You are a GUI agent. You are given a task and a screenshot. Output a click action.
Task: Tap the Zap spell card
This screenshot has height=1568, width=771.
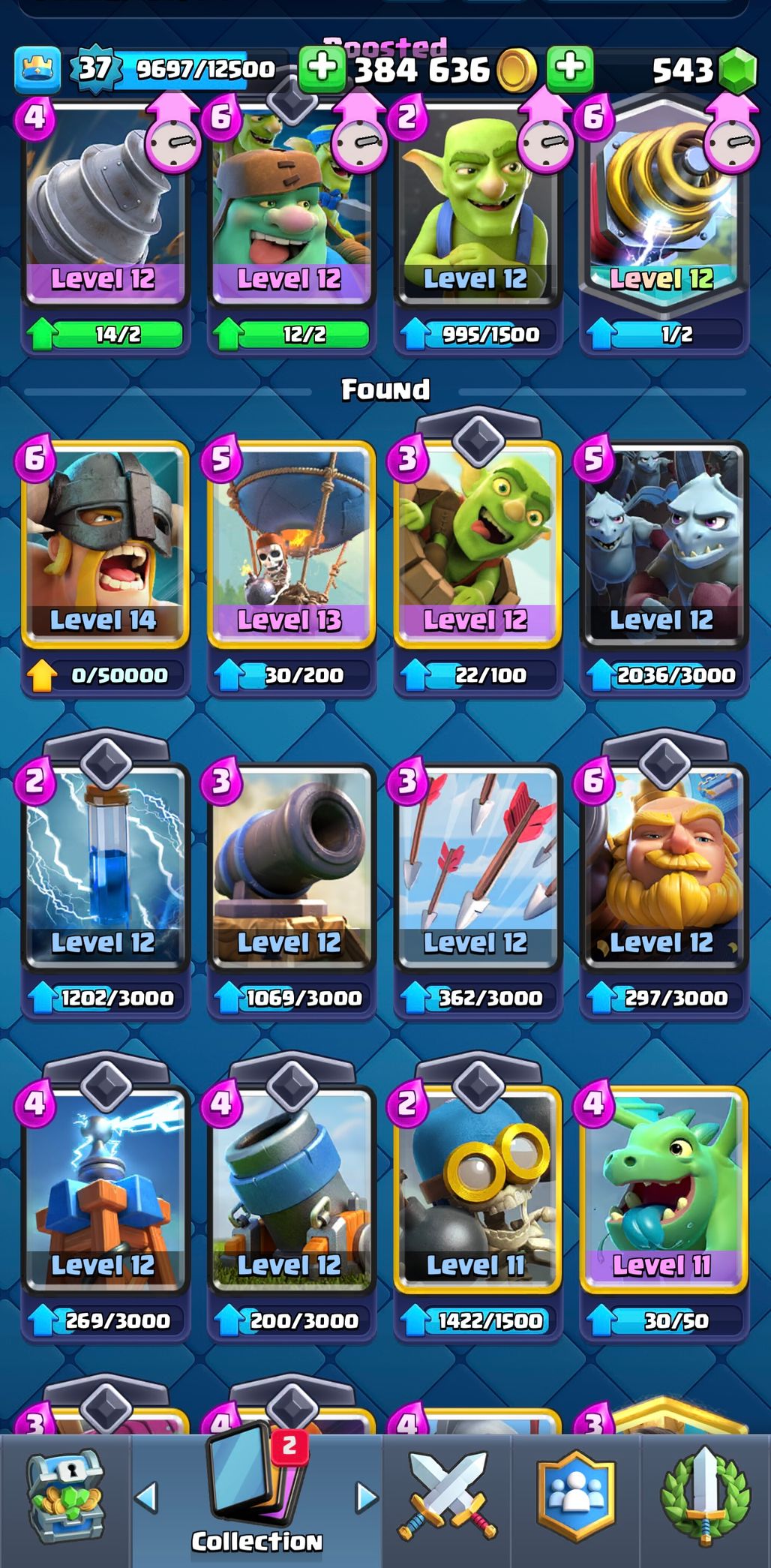coord(105,867)
